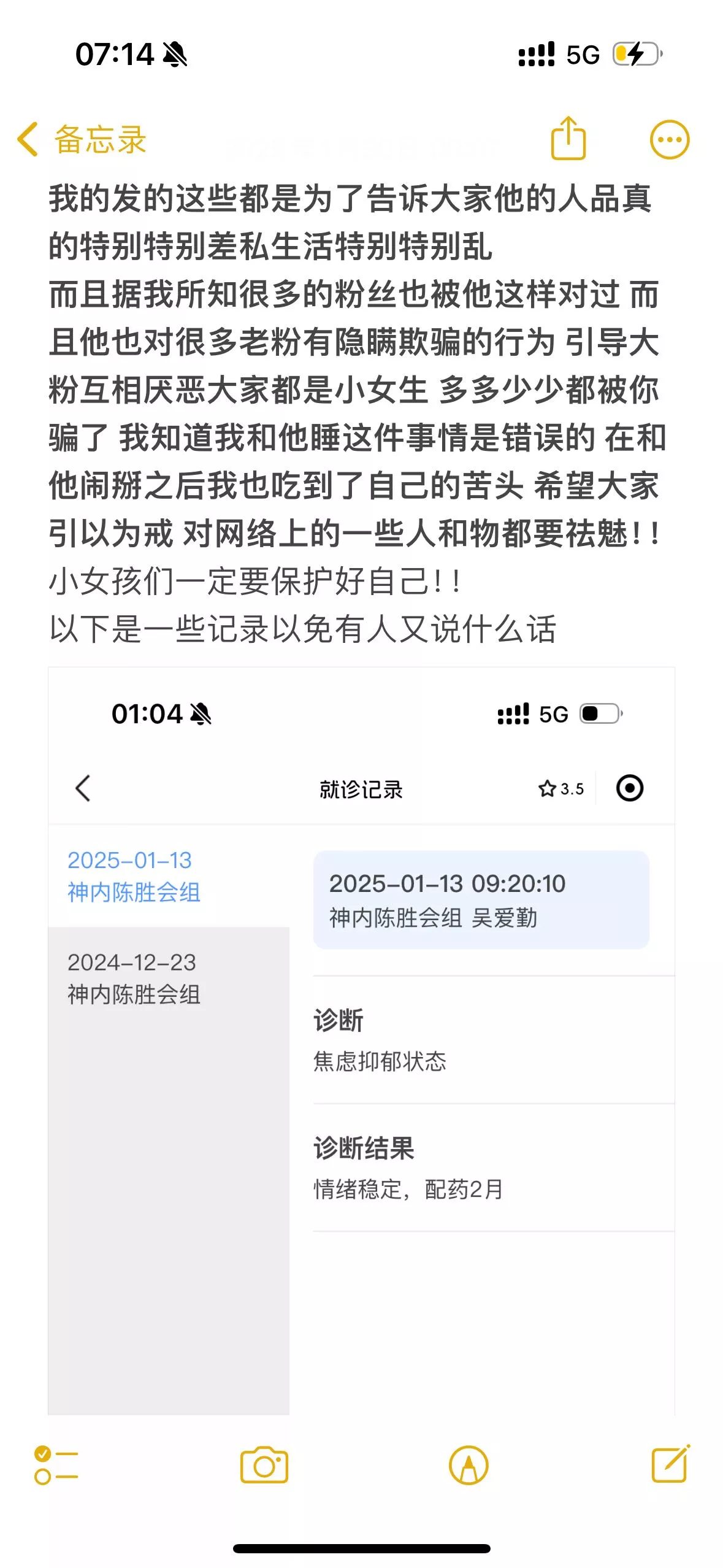This screenshot has height=1568, width=723.
Task: Open the embedded 就诊记录 screenshot
Action: 361,1041
